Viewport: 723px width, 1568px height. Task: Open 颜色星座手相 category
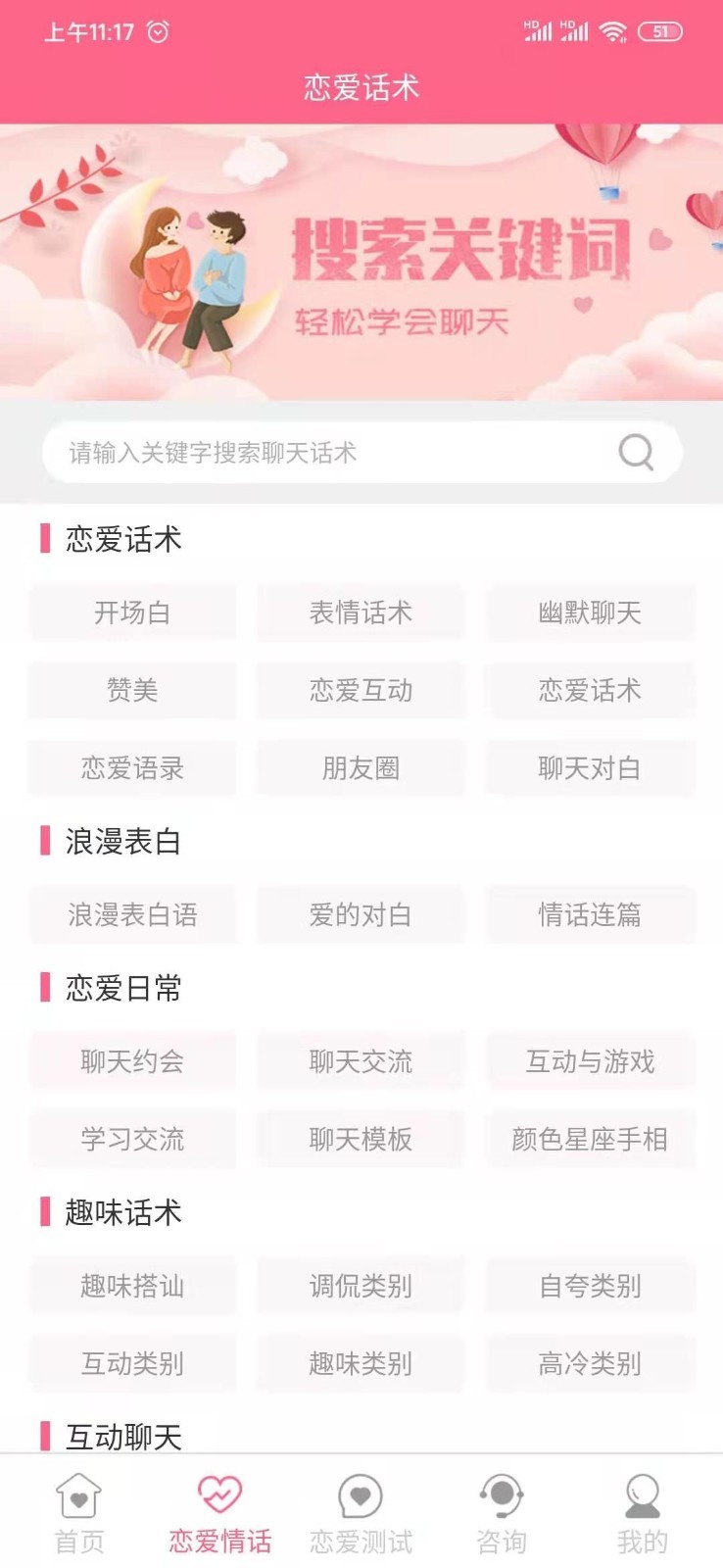[x=590, y=1139]
